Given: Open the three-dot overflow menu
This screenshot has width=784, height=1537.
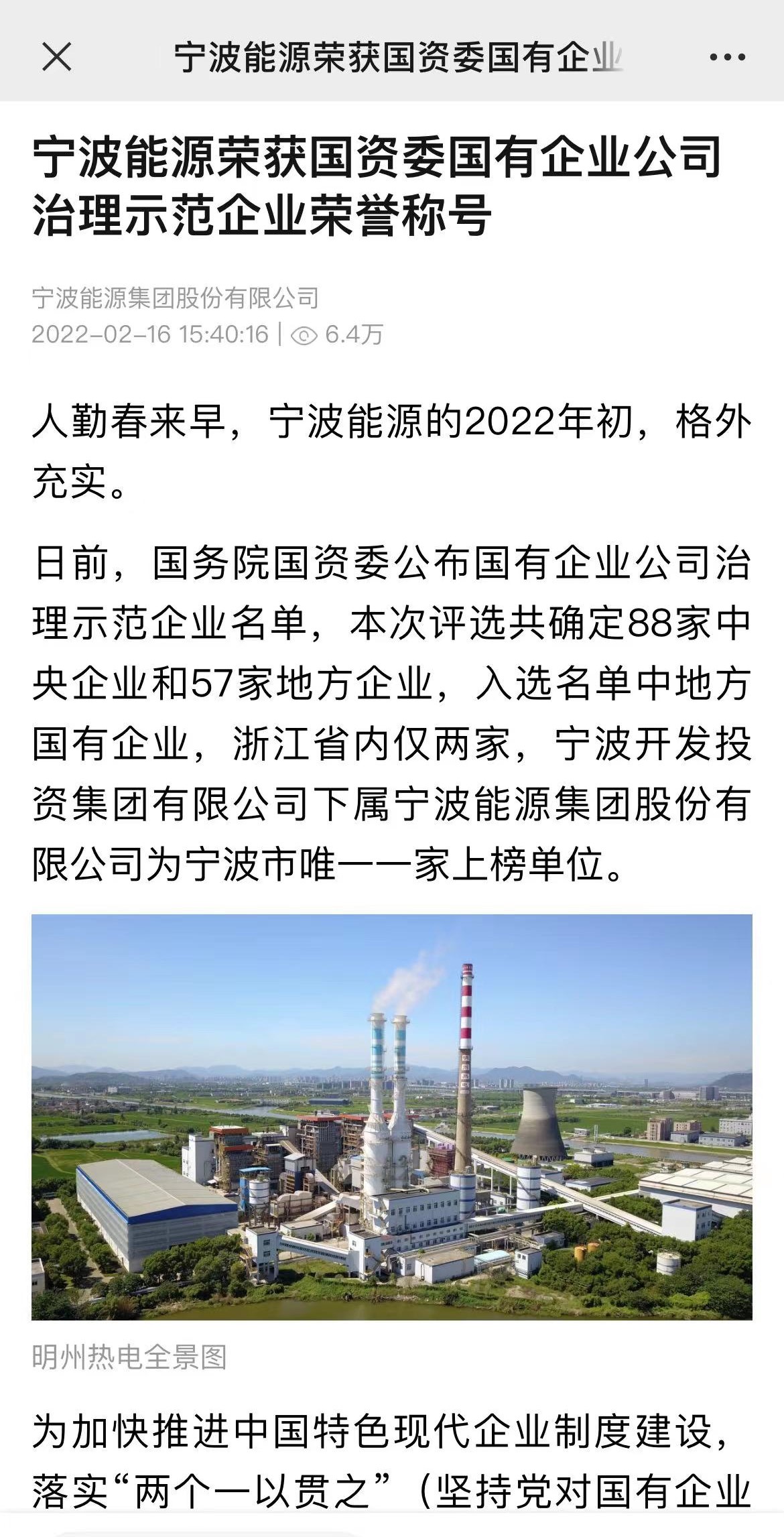Looking at the screenshot, I should [728, 58].
